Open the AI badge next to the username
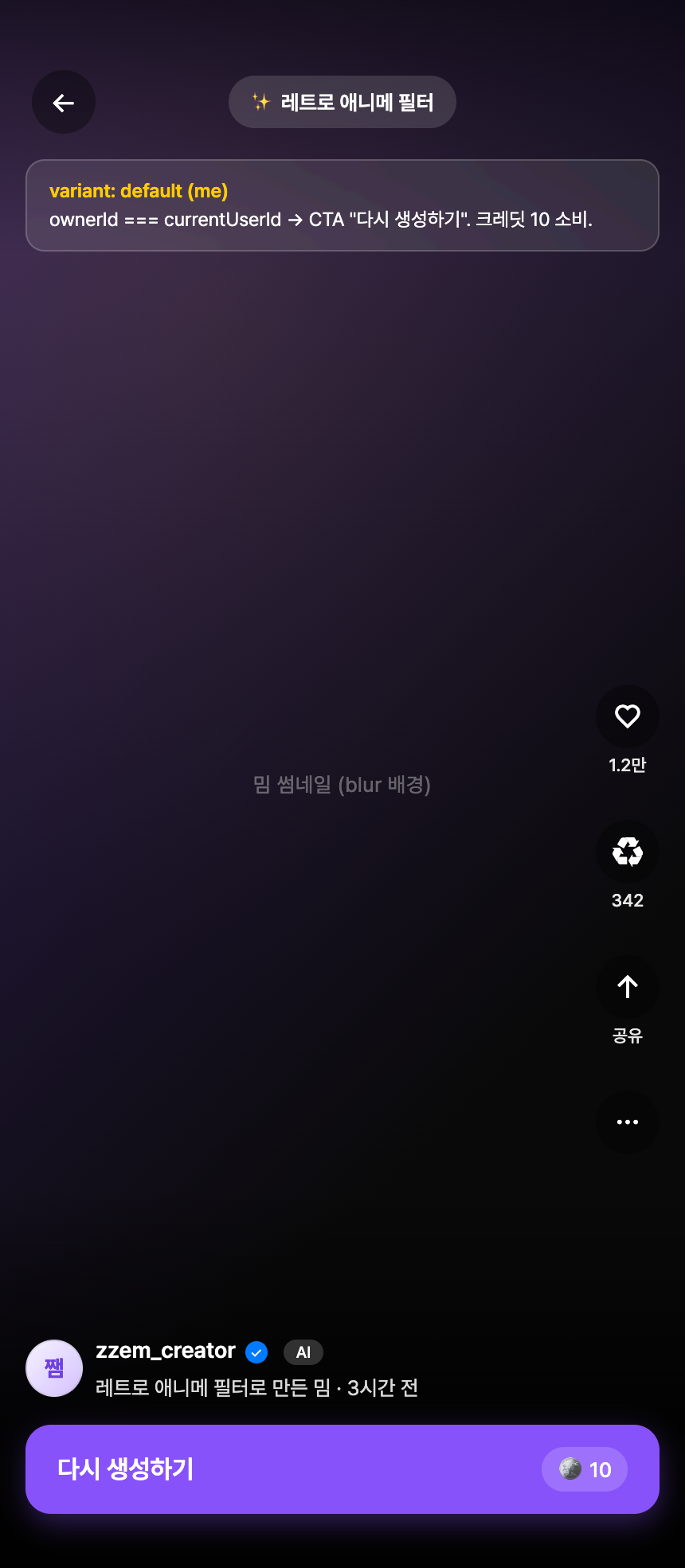Screen dimensions: 685x1568 pyautogui.click(x=303, y=1352)
